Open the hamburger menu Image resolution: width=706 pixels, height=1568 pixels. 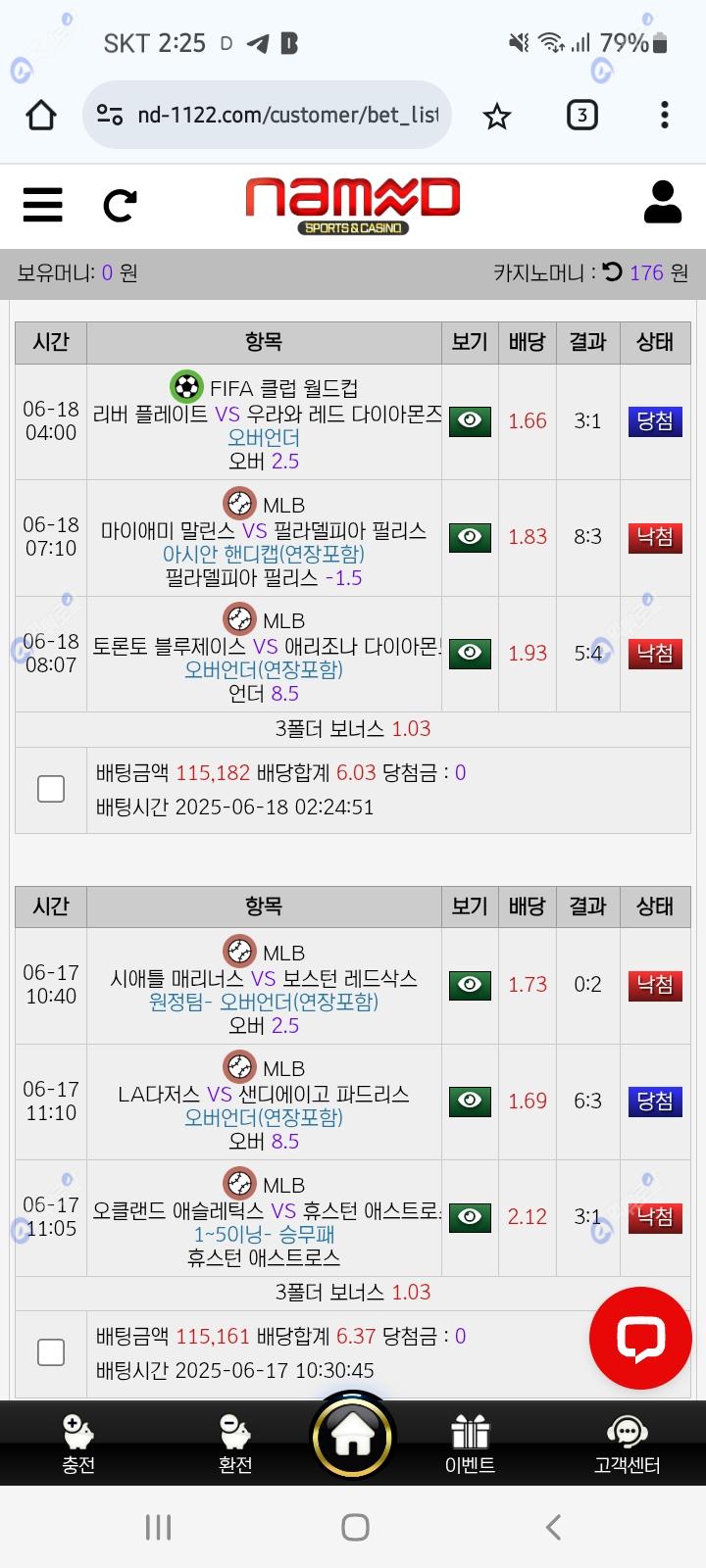point(43,205)
